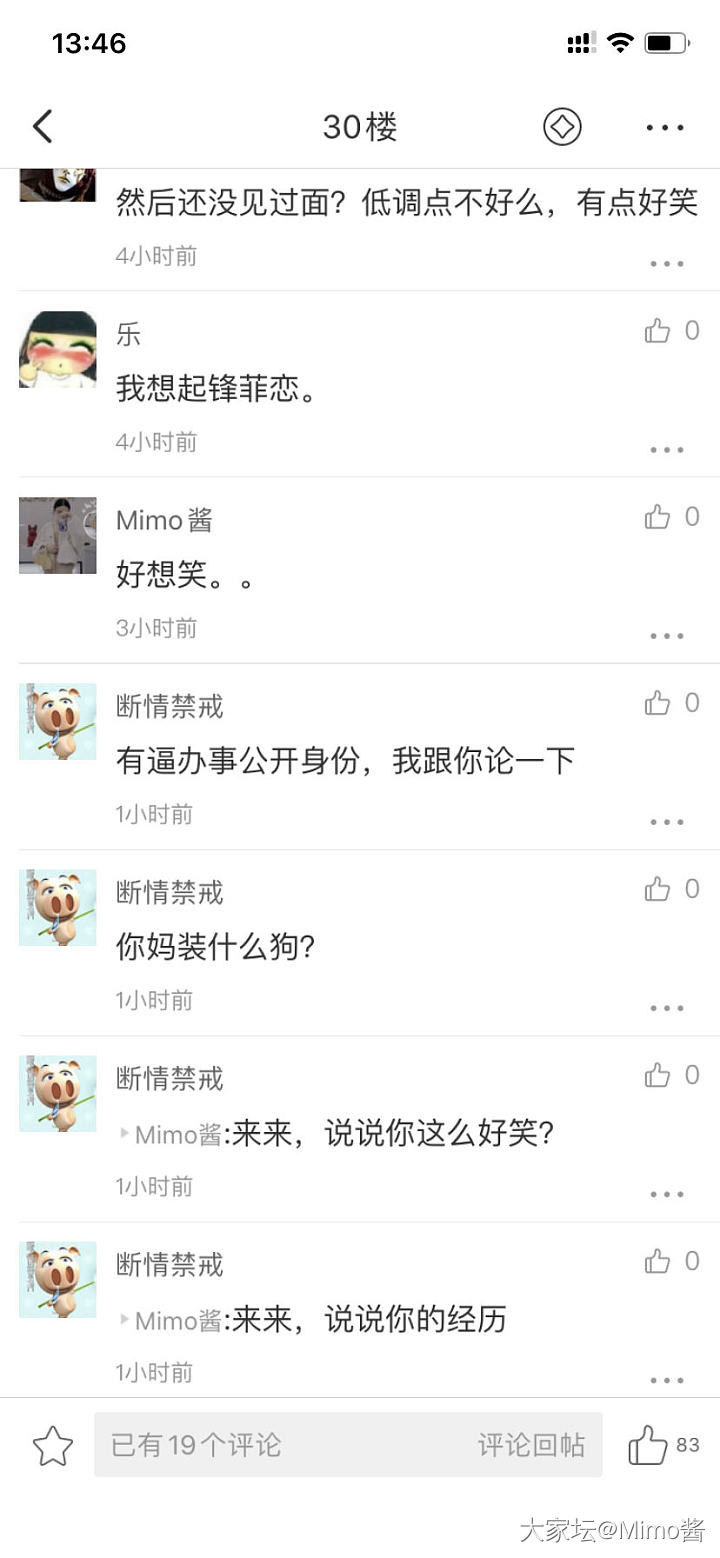This screenshot has width=720, height=1558.
Task: Open more options on 你妈装什么狗 comment
Action: pyautogui.click(x=666, y=1008)
